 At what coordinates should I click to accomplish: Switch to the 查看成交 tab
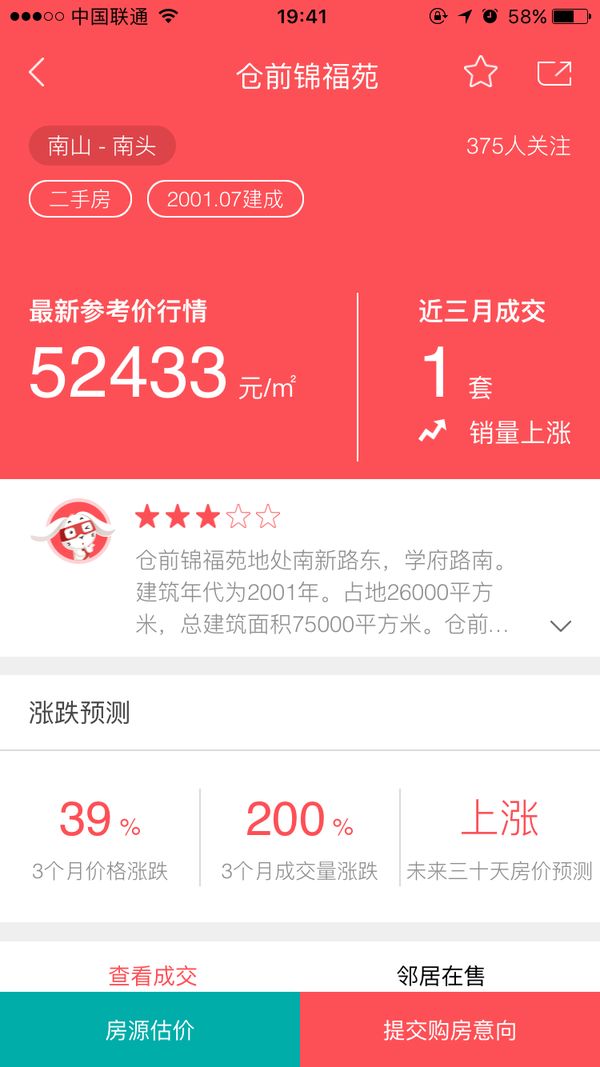(x=152, y=976)
